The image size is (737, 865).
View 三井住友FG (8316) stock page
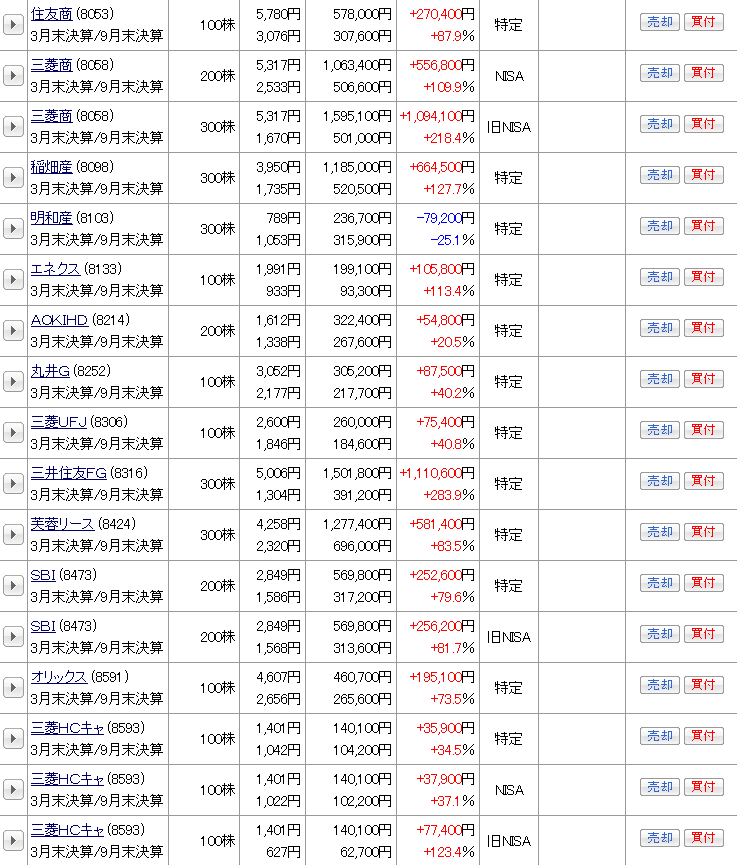[68, 473]
